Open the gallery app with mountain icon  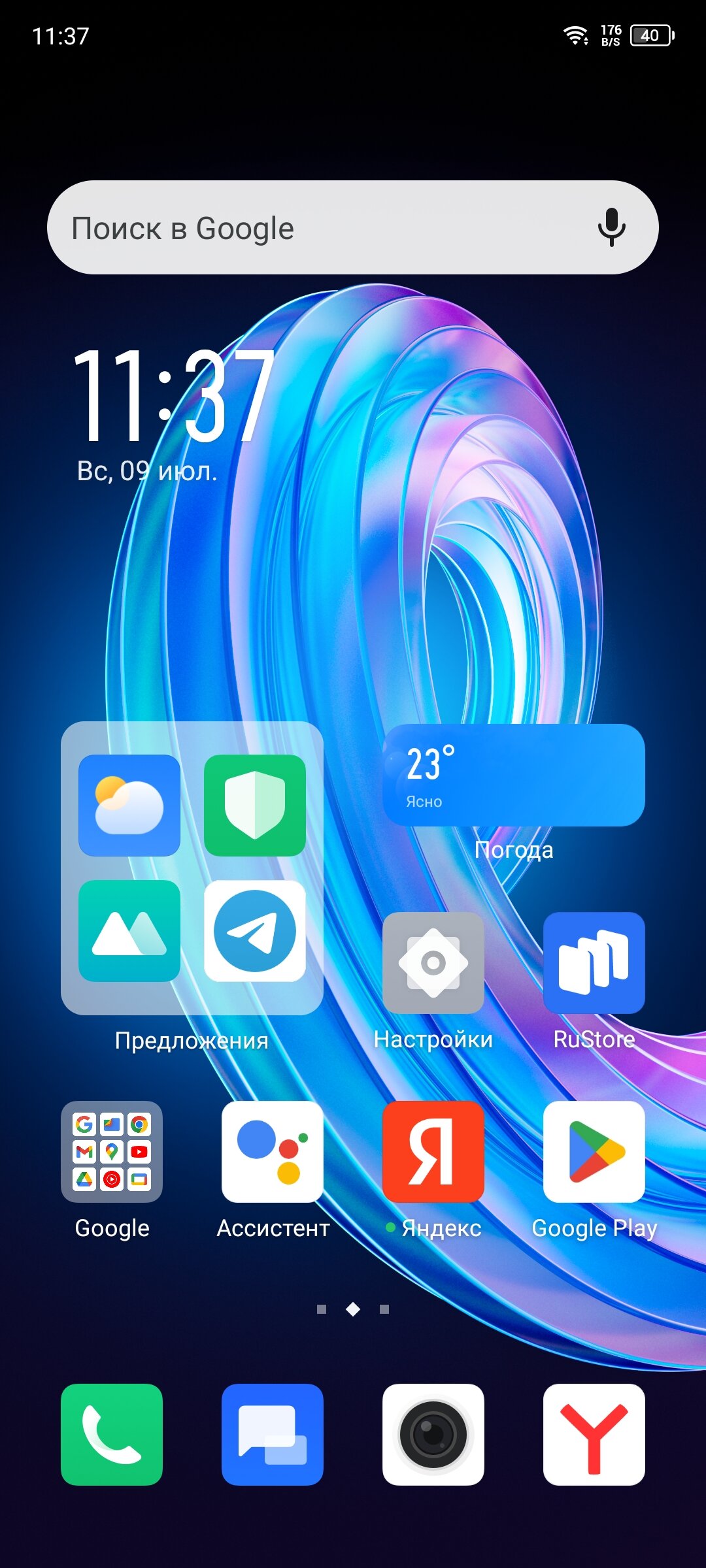(x=129, y=930)
